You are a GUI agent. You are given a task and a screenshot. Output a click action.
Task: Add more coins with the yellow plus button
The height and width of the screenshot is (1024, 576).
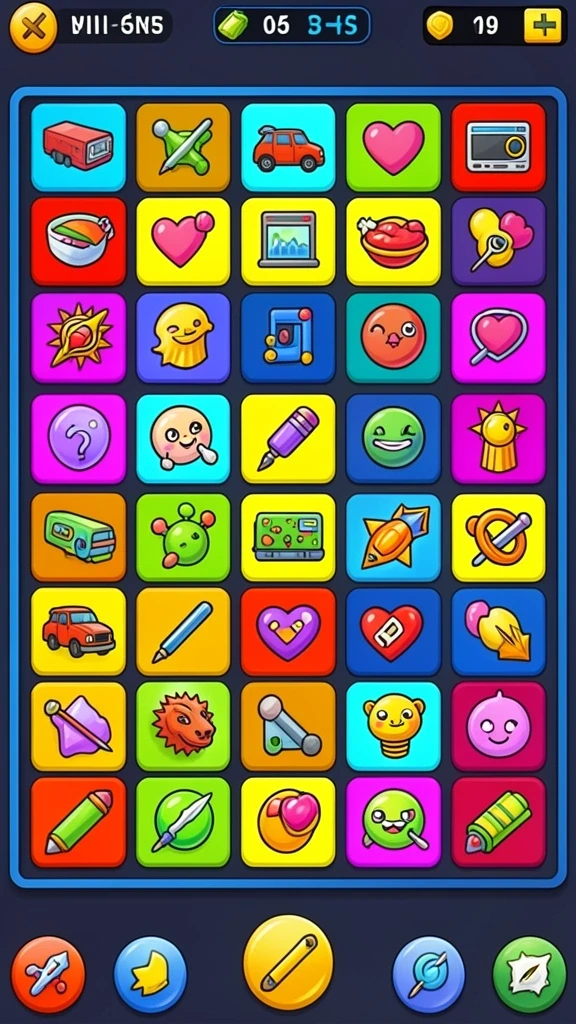543,26
